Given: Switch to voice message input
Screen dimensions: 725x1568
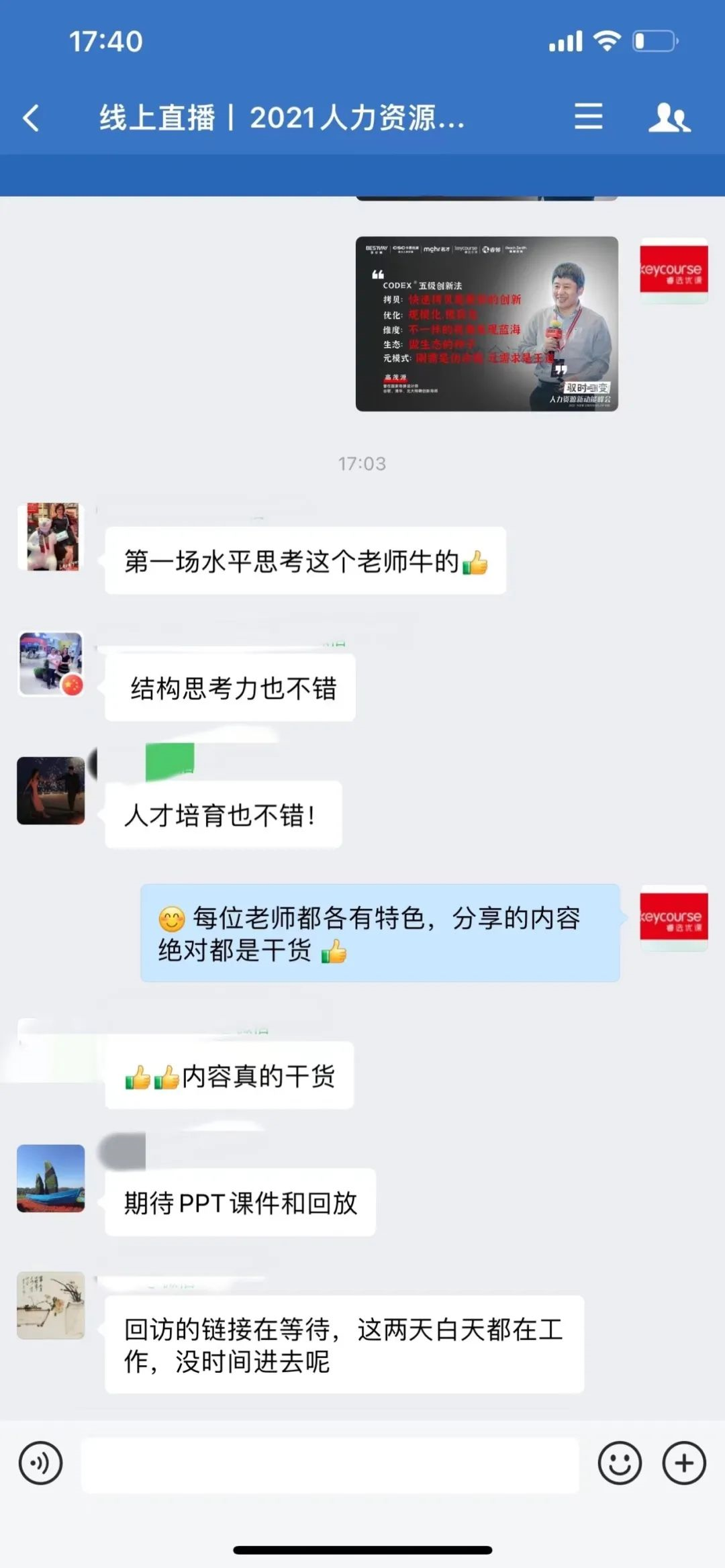Looking at the screenshot, I should (41, 1463).
